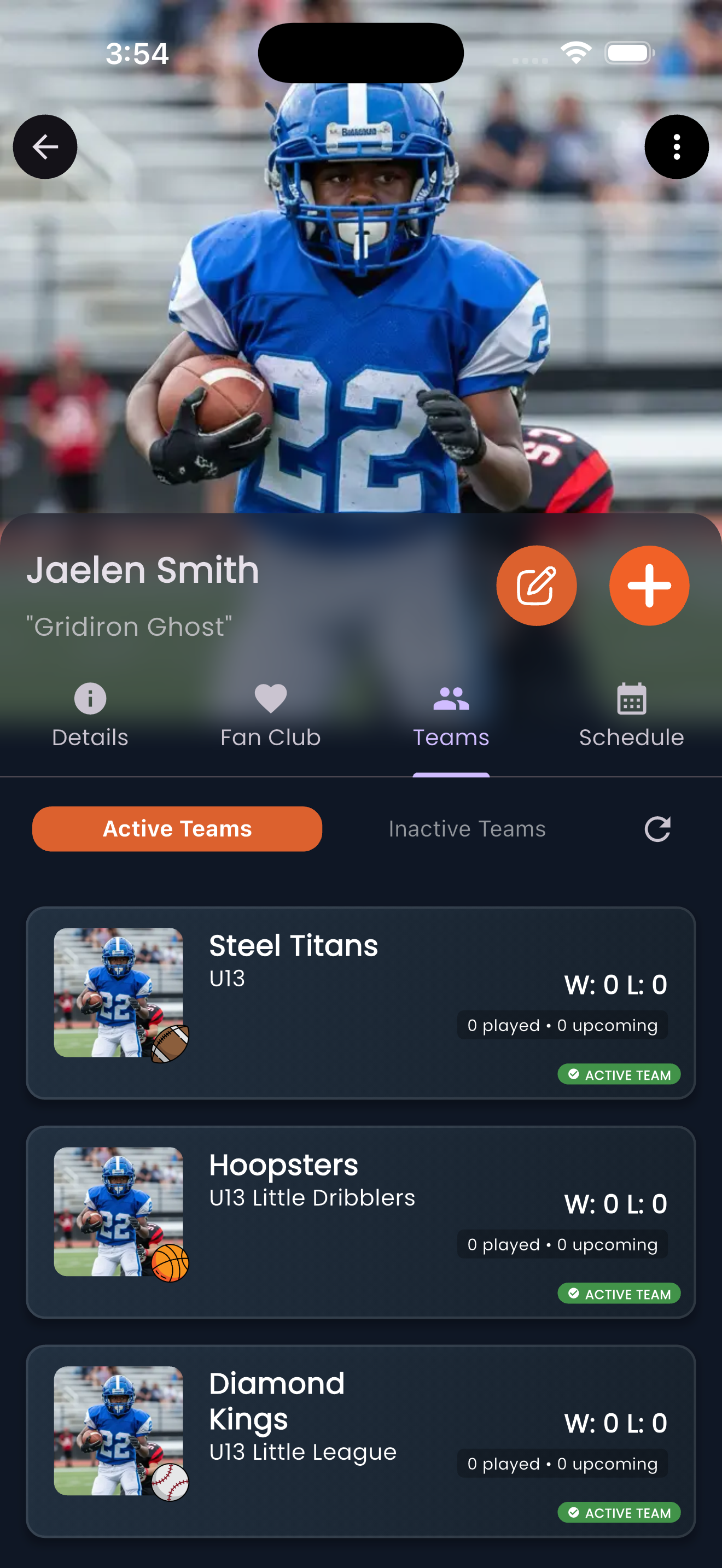Open the Fan Club tab

270,716
